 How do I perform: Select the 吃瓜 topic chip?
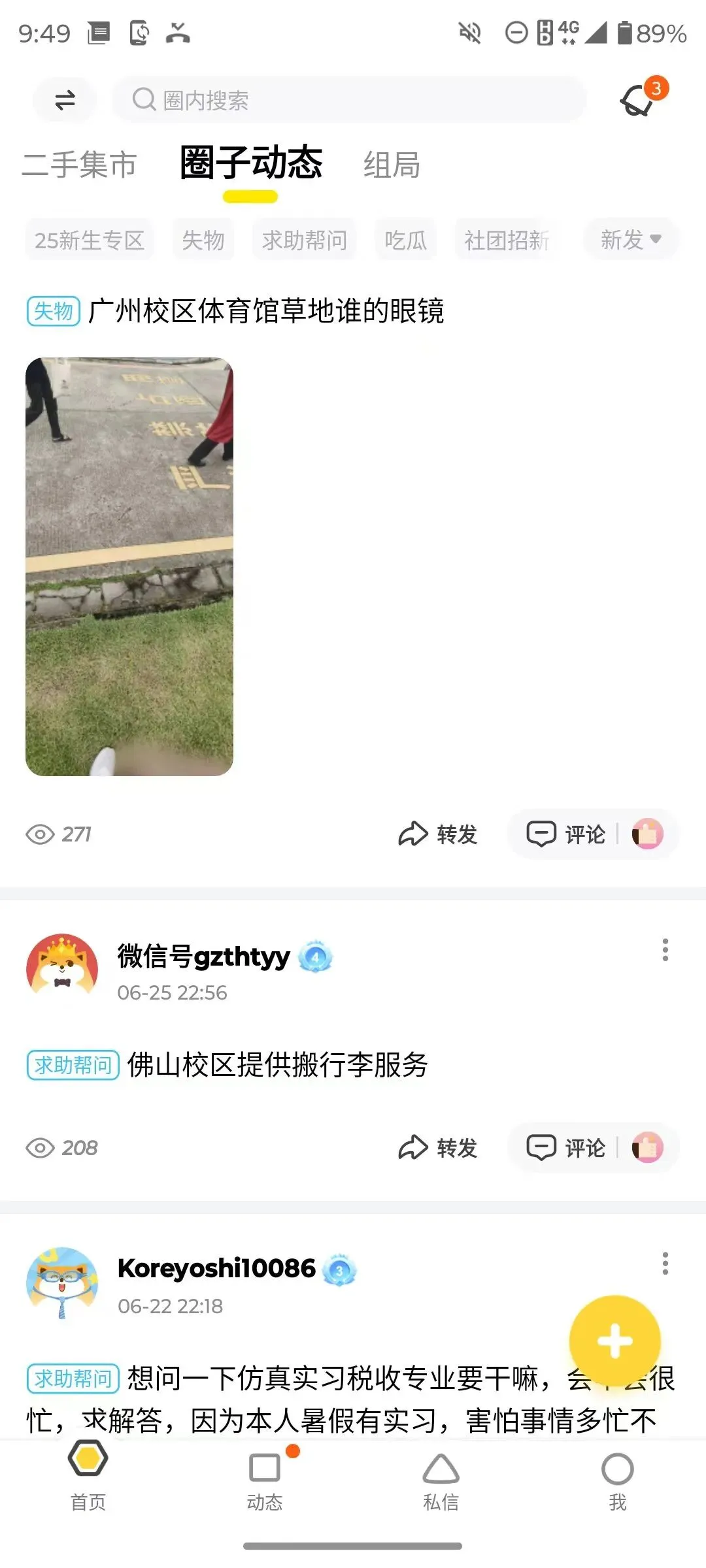tap(405, 240)
